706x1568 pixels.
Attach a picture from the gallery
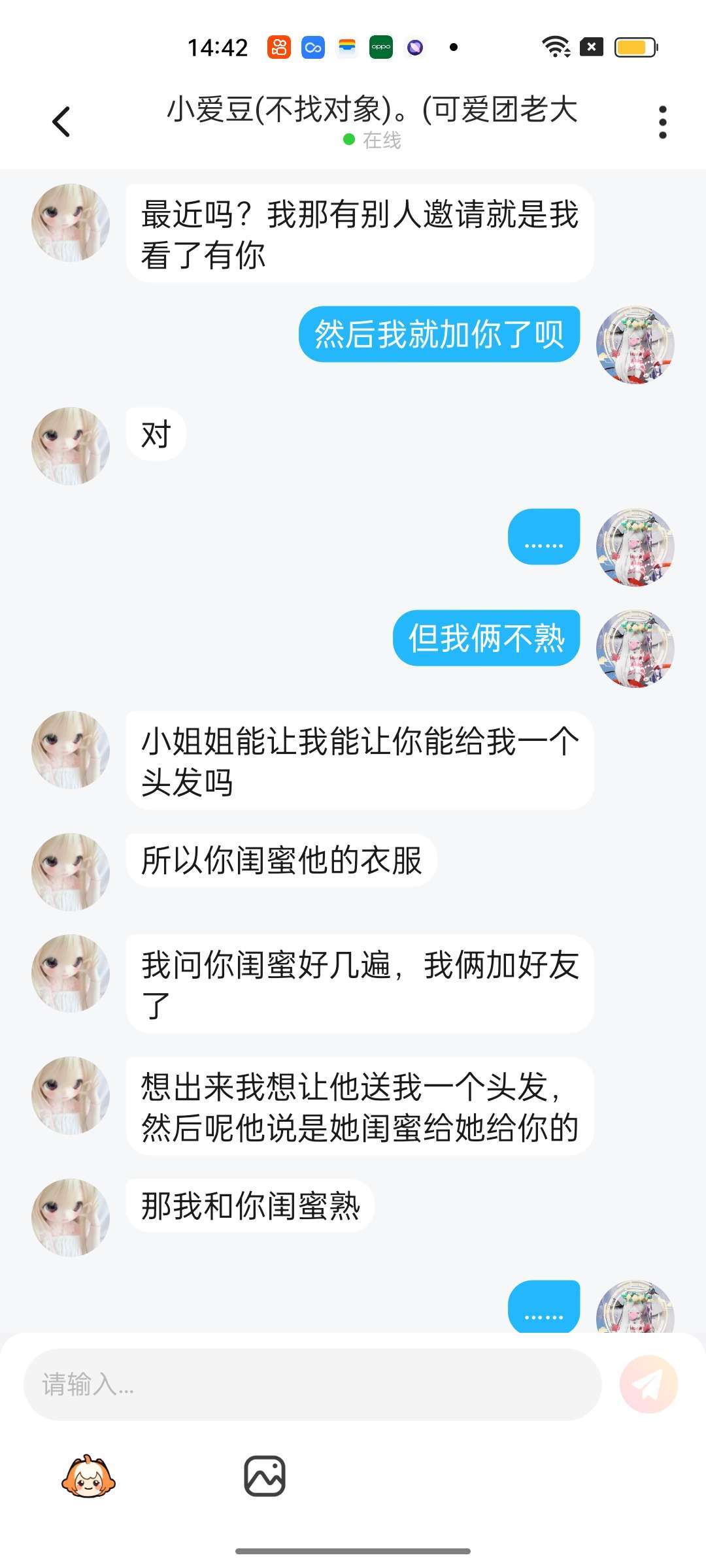[x=265, y=1476]
